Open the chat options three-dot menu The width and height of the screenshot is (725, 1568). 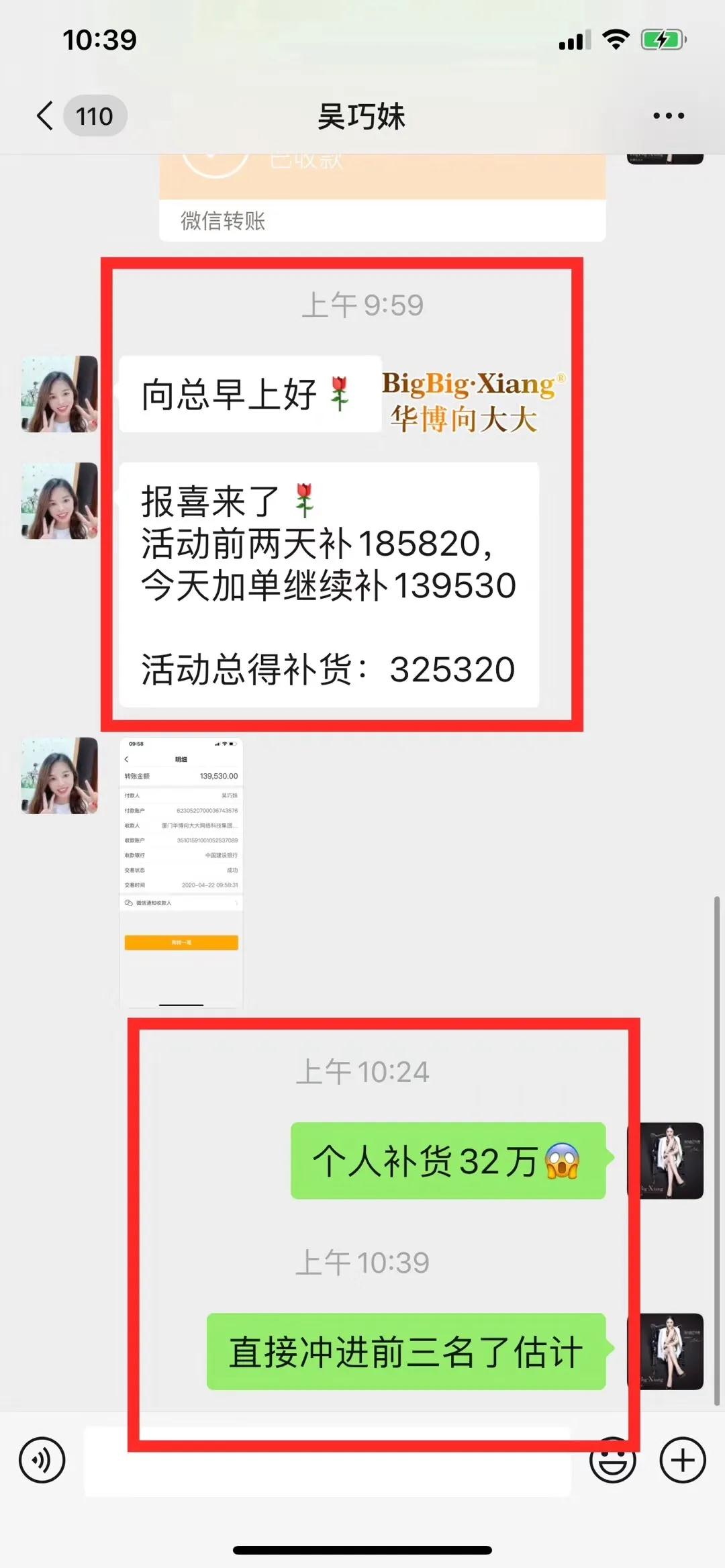point(669,116)
